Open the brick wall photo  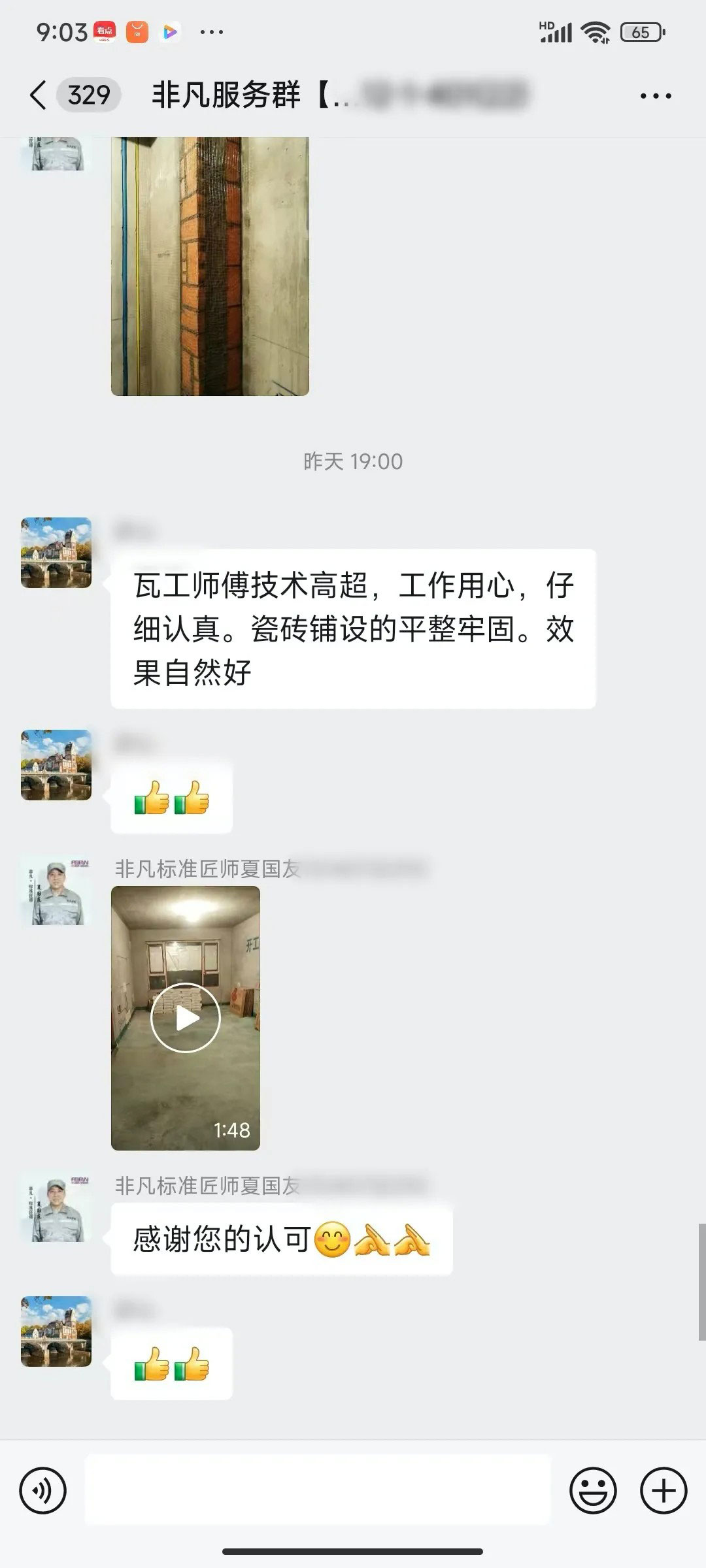[210, 266]
